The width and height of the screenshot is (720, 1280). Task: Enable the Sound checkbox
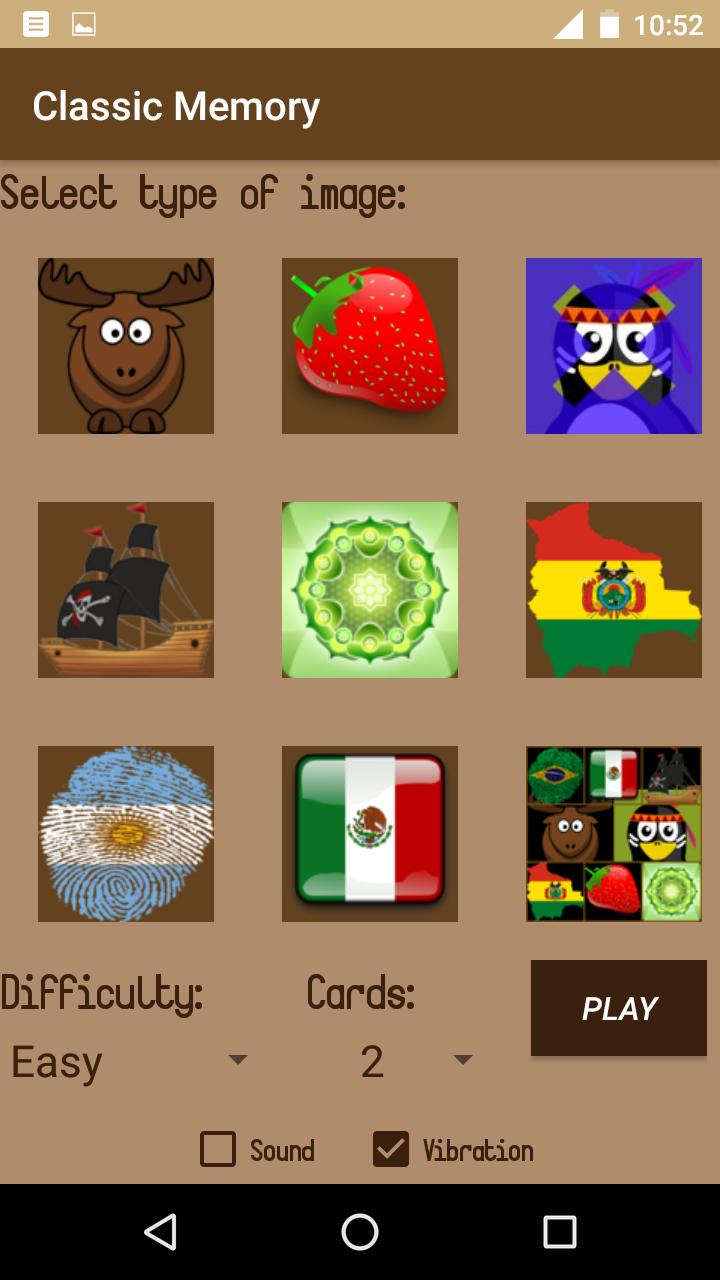(218, 1150)
